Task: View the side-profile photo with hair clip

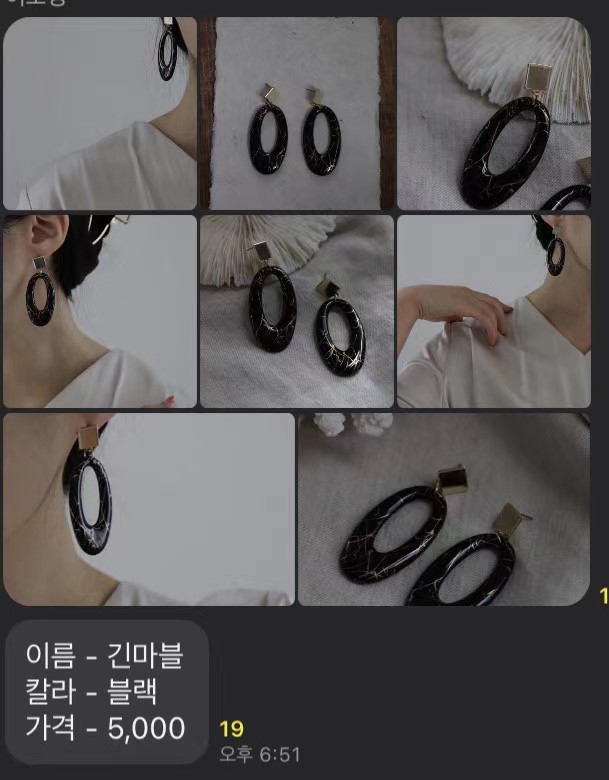Action: coord(99,311)
